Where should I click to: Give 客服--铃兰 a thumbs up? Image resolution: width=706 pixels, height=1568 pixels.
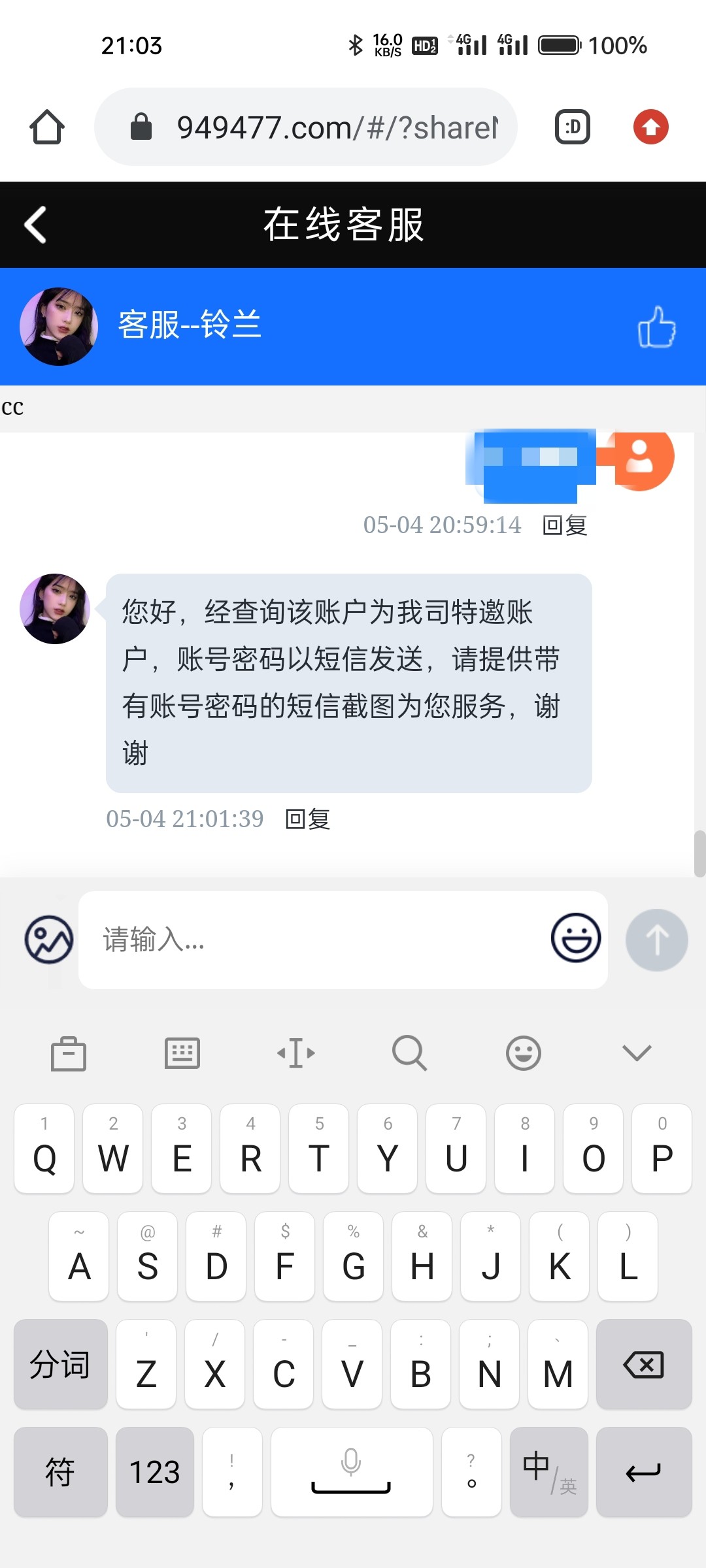tap(656, 327)
